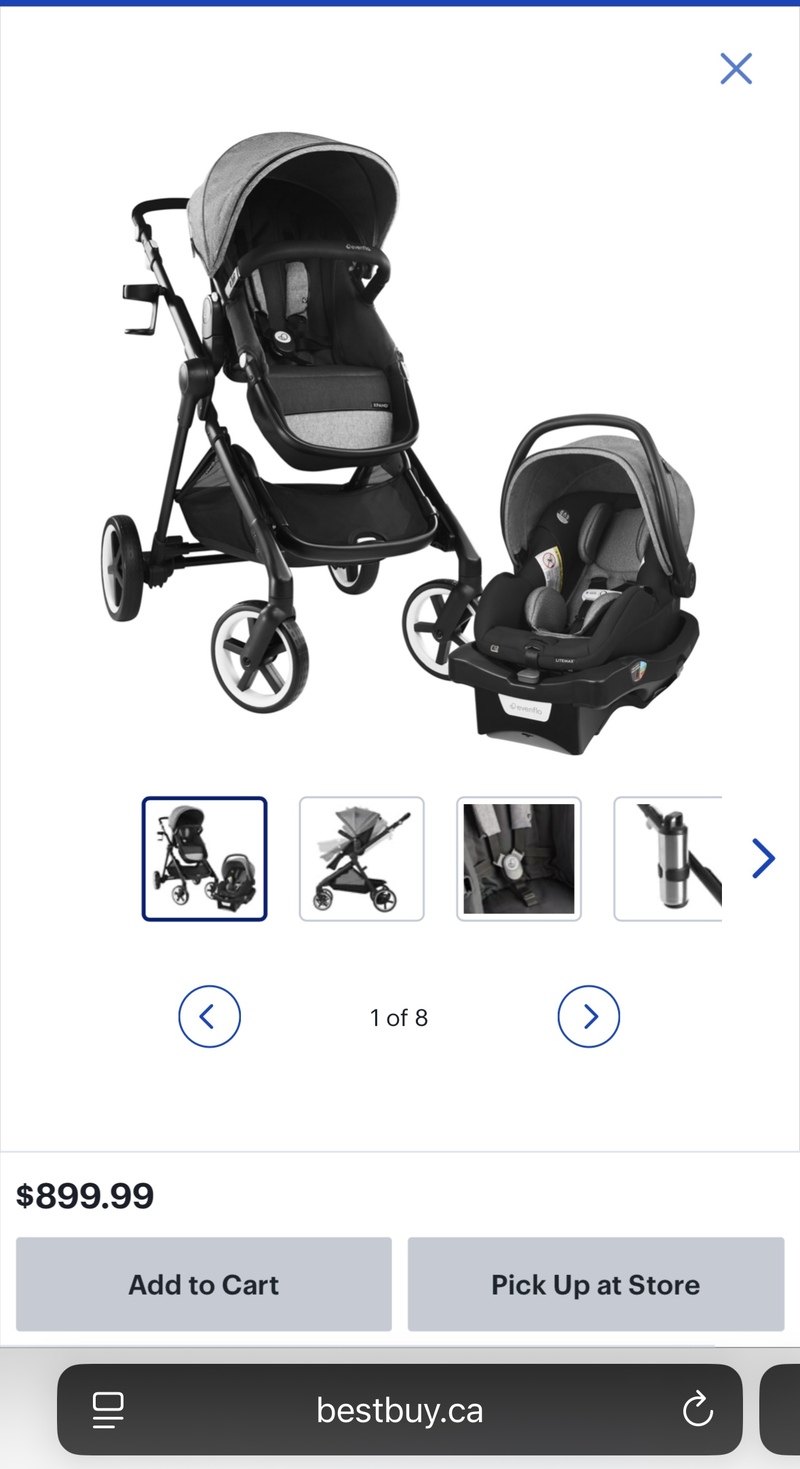Tap the bestbuy.ca address bar
800x1469 pixels.
pyautogui.click(x=400, y=1410)
